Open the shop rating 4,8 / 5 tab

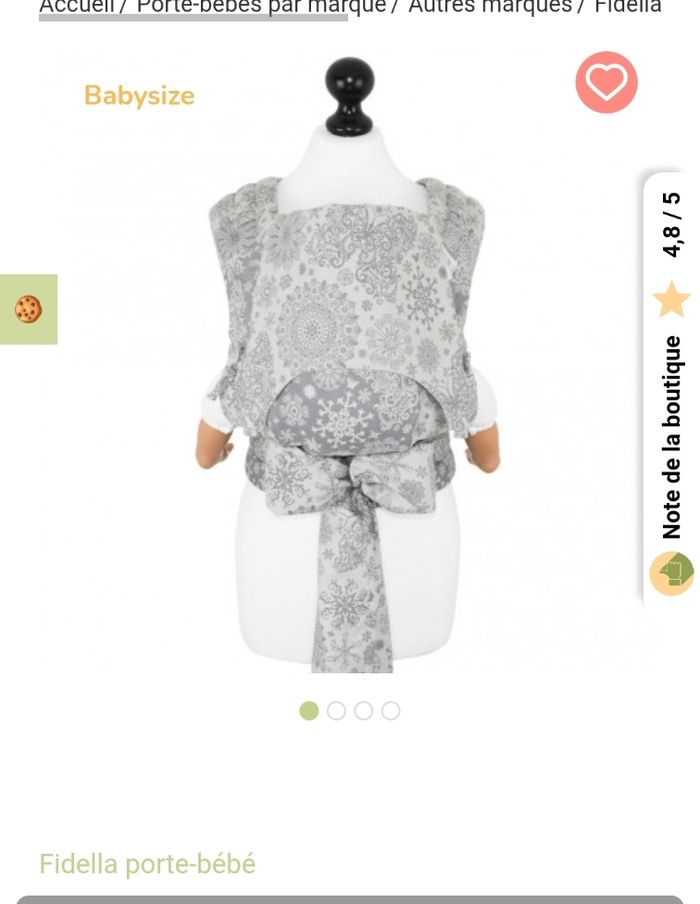671,385
